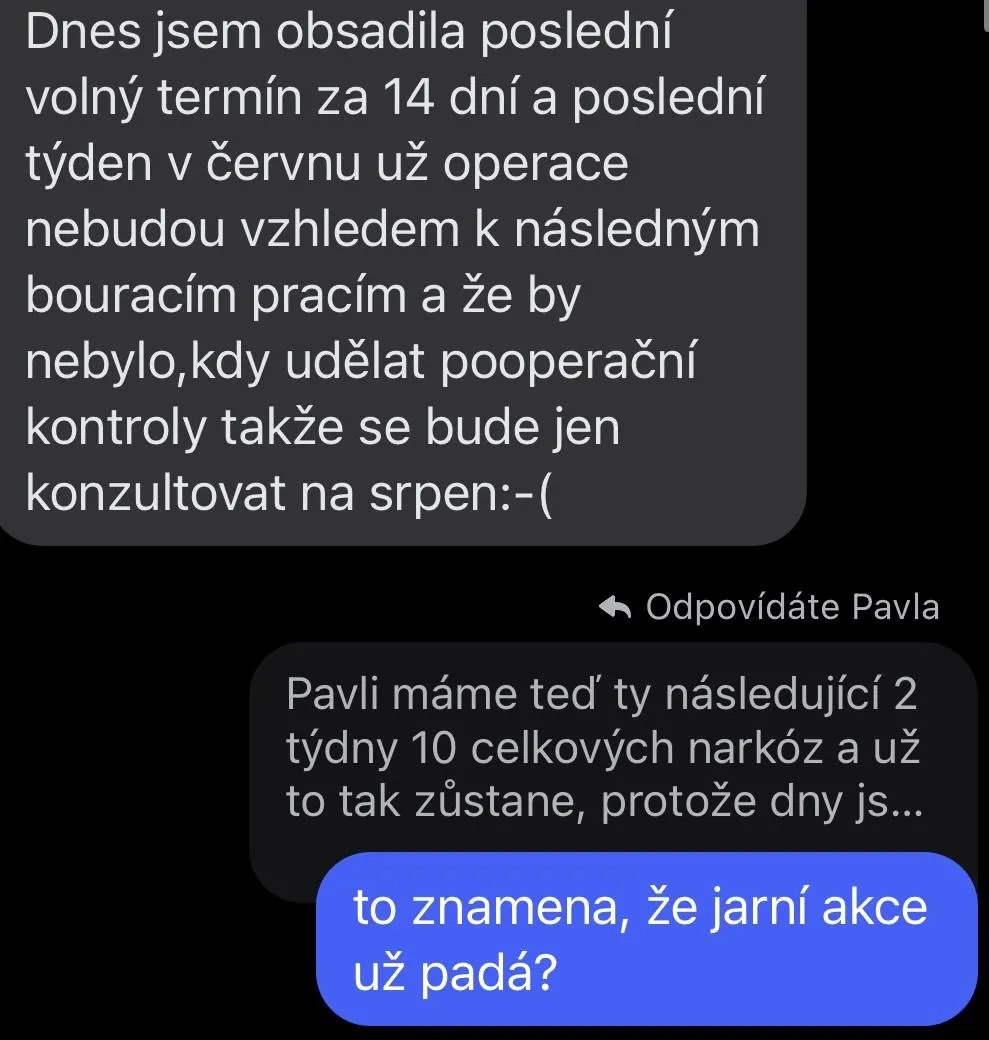Viewport: 989px width, 1040px height.
Task: Open the quoted message starting with 'Pavli máme teď'
Action: [x=600, y=748]
